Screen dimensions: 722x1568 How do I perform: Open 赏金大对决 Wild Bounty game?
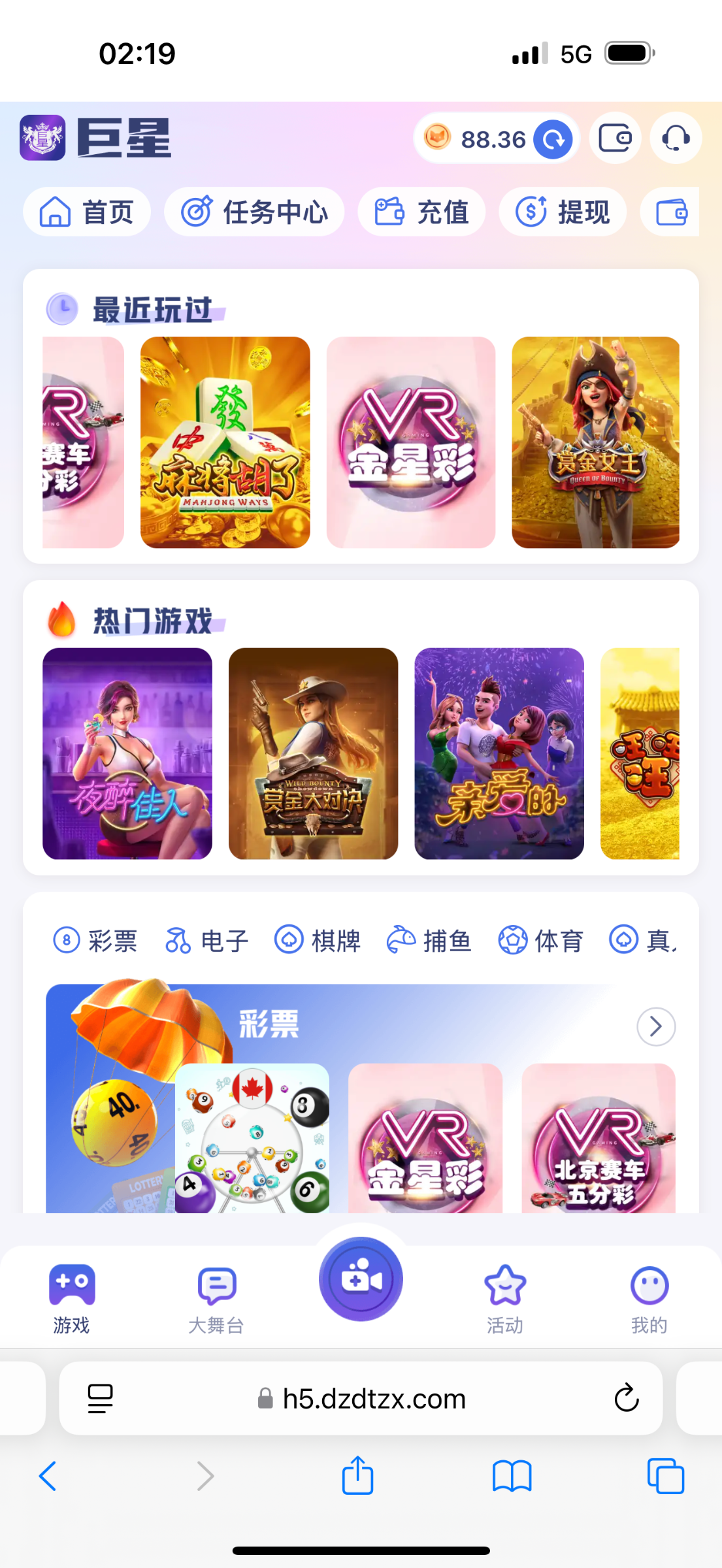point(313,753)
